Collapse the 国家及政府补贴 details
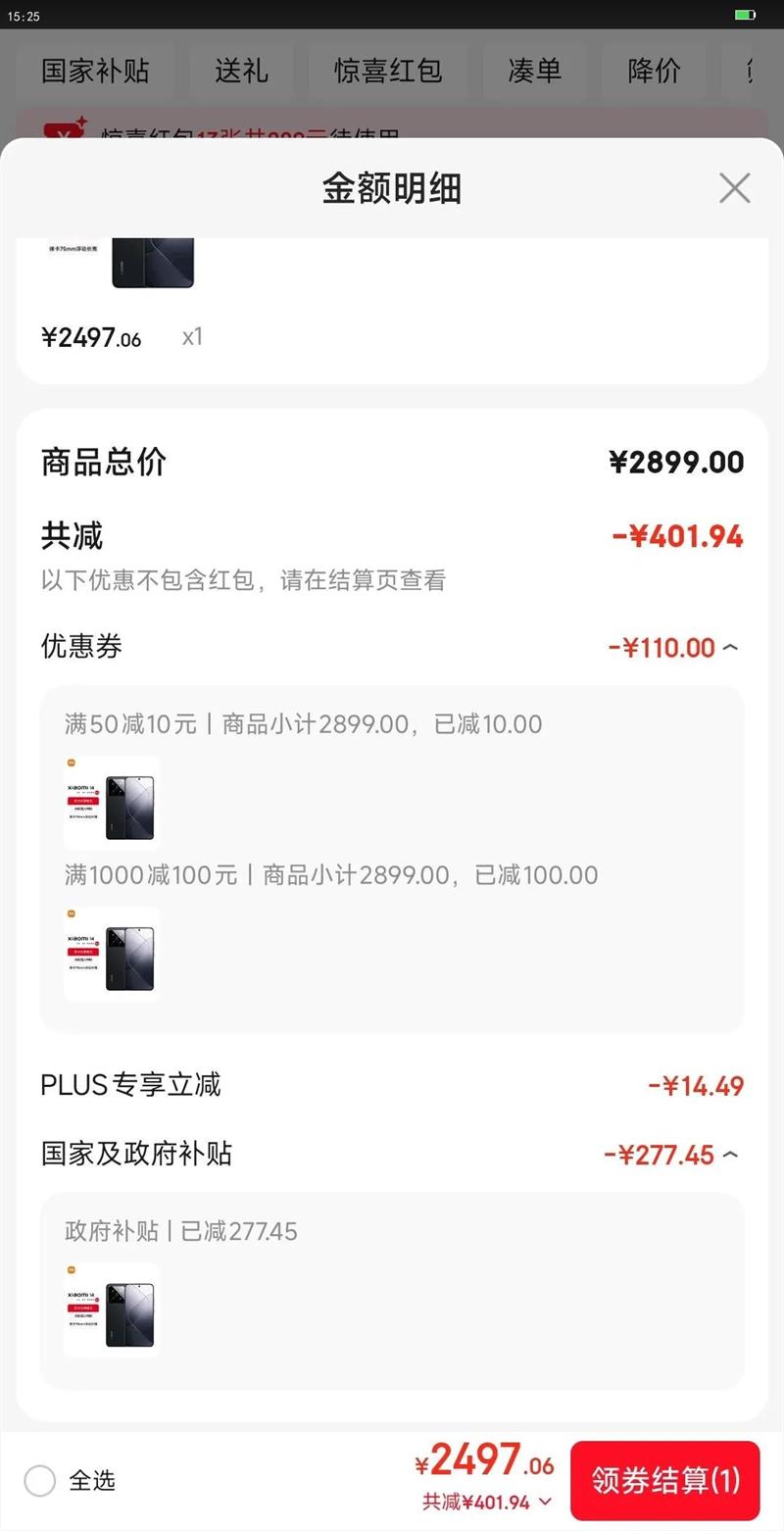 730,1155
